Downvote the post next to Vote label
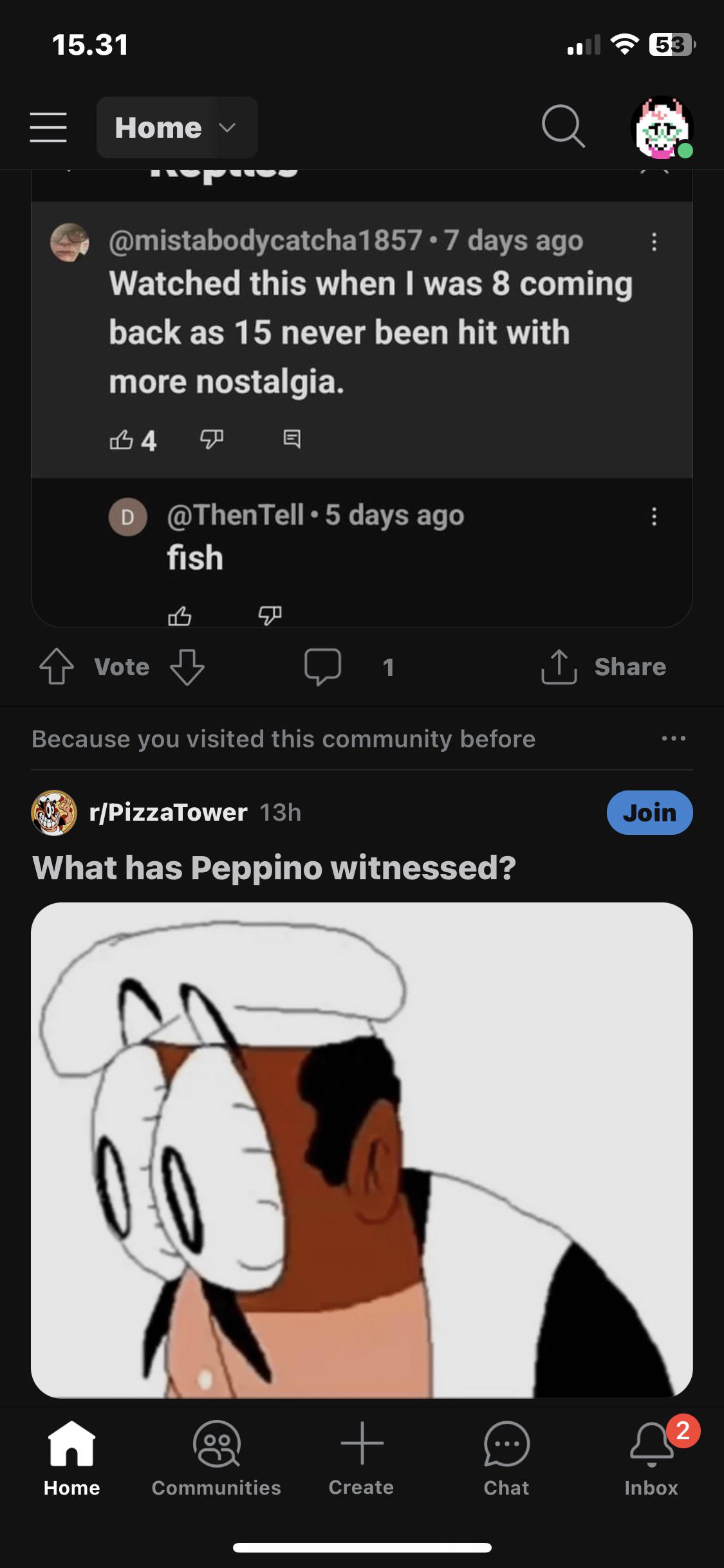The height and width of the screenshot is (1568, 724). pyautogui.click(x=187, y=667)
